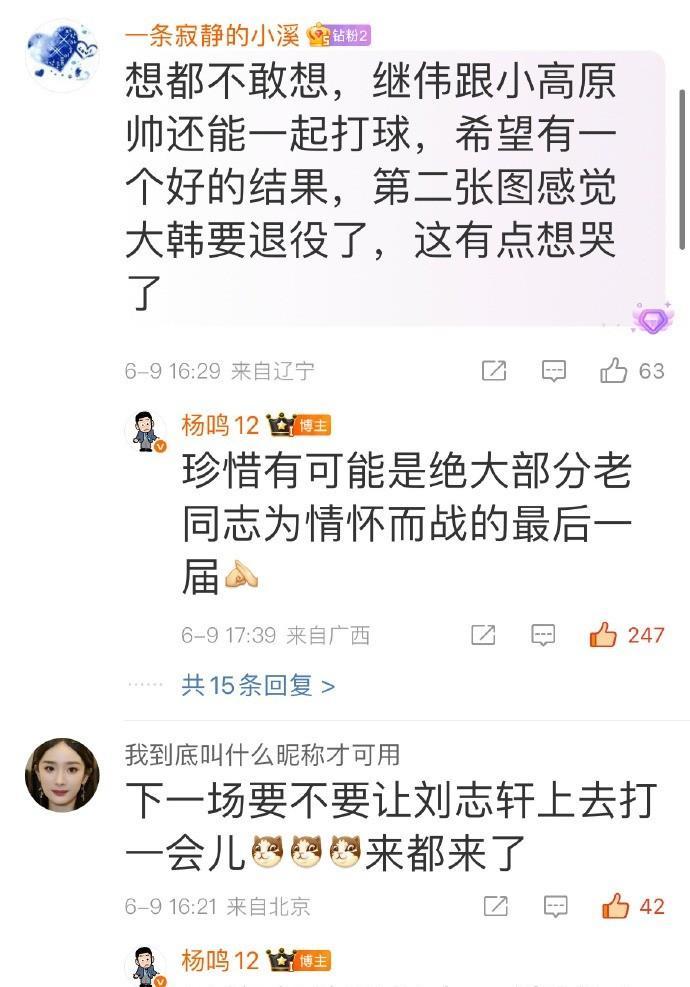Open 一条寂静的小溪's profile avatar
The height and width of the screenshot is (987, 690).
click(x=62, y=55)
